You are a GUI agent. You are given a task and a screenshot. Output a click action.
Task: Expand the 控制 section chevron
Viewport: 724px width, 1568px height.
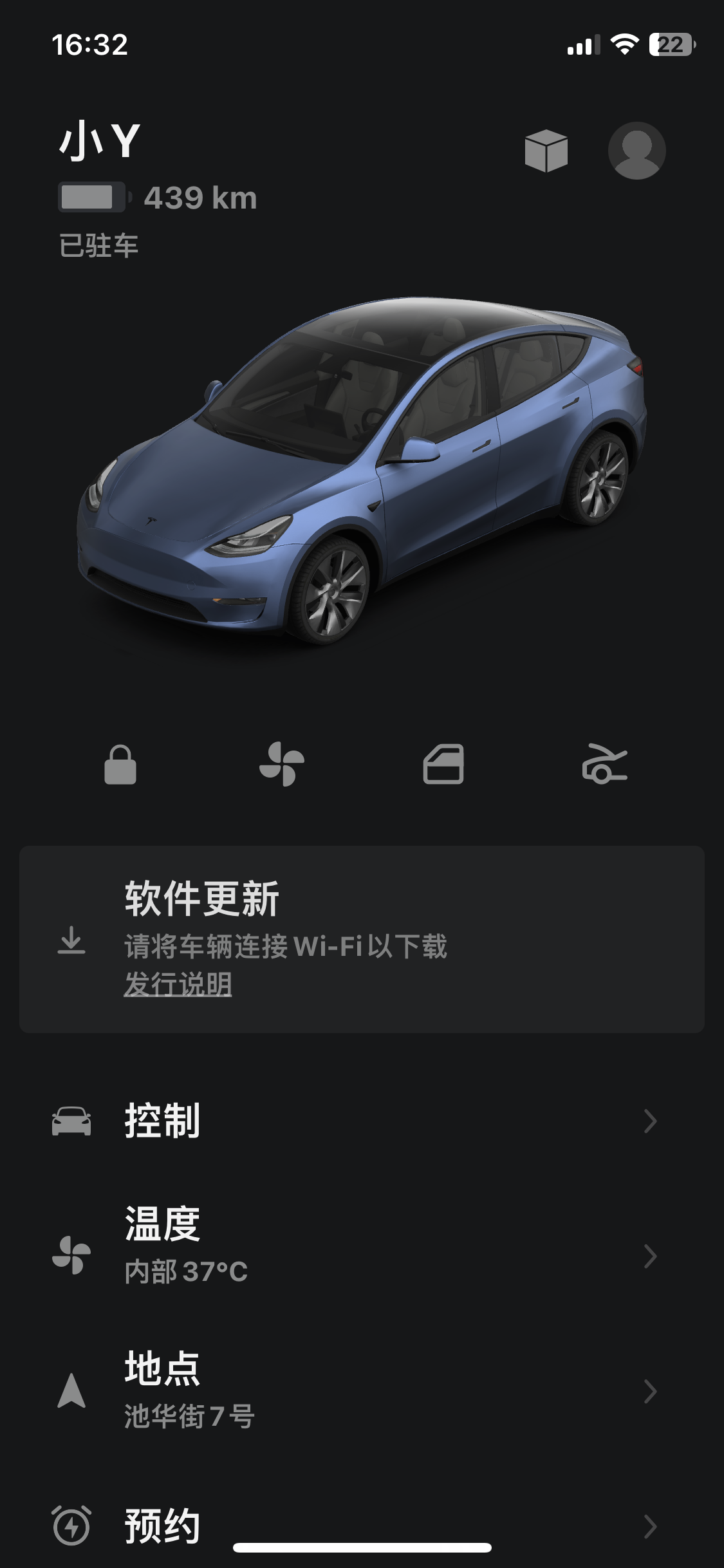pos(654,1120)
